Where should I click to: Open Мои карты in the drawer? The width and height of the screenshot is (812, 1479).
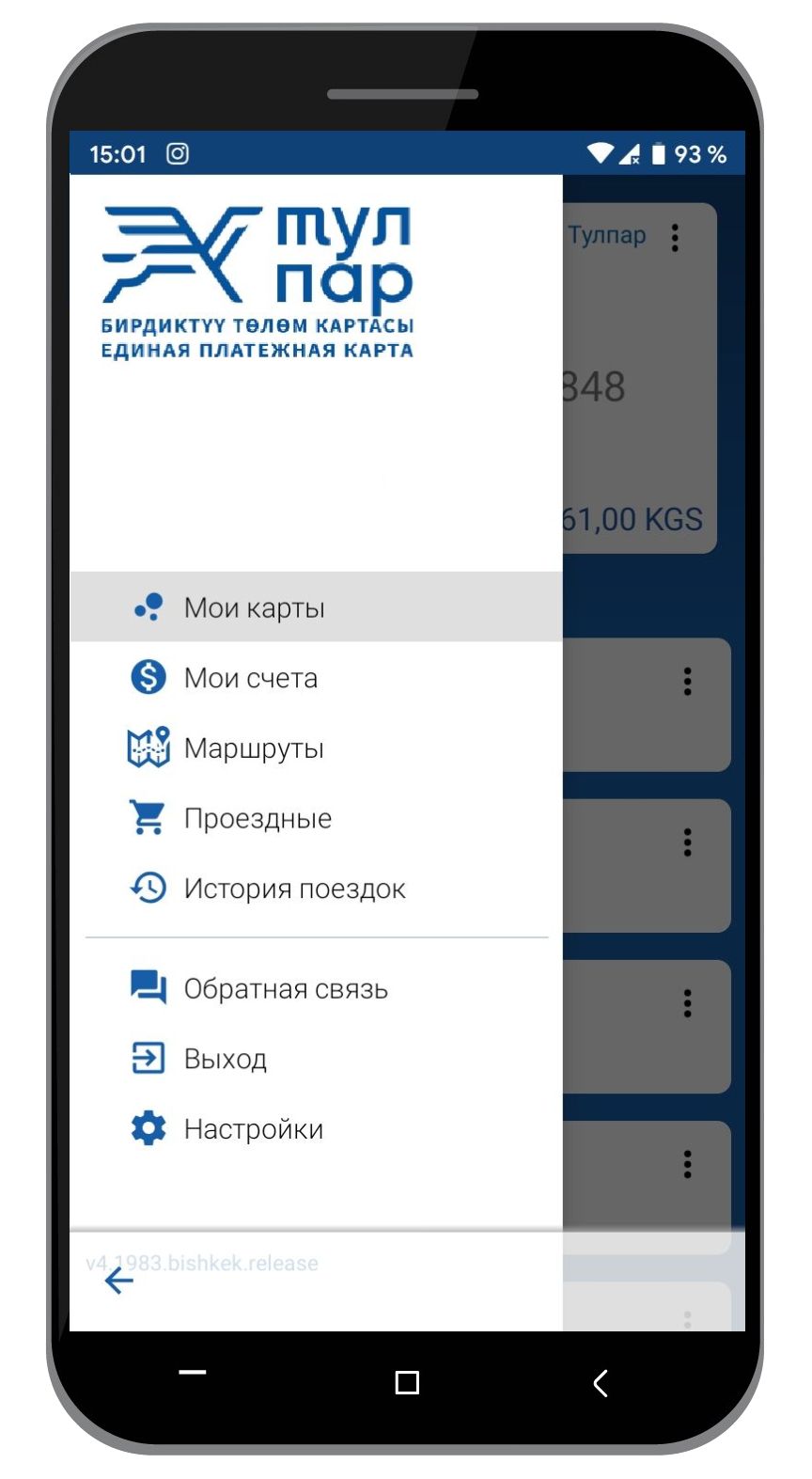coord(316,607)
